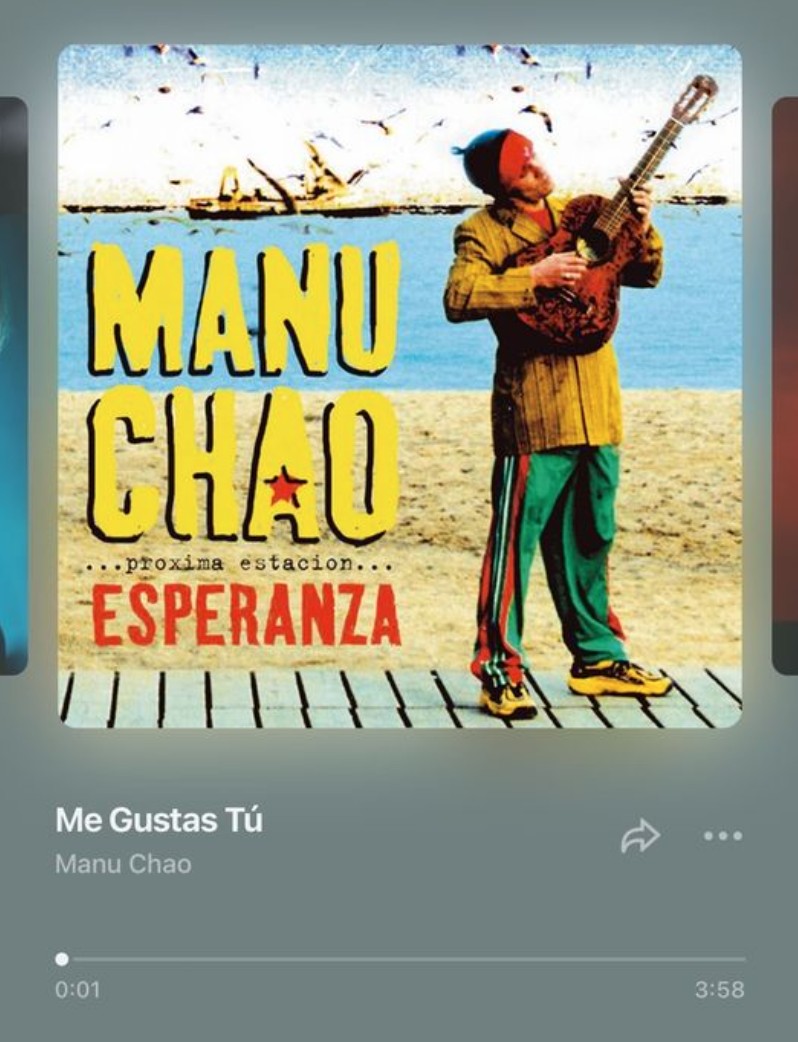Share the song Me Gustas Tú
This screenshot has height=1042, width=798.
[640, 836]
